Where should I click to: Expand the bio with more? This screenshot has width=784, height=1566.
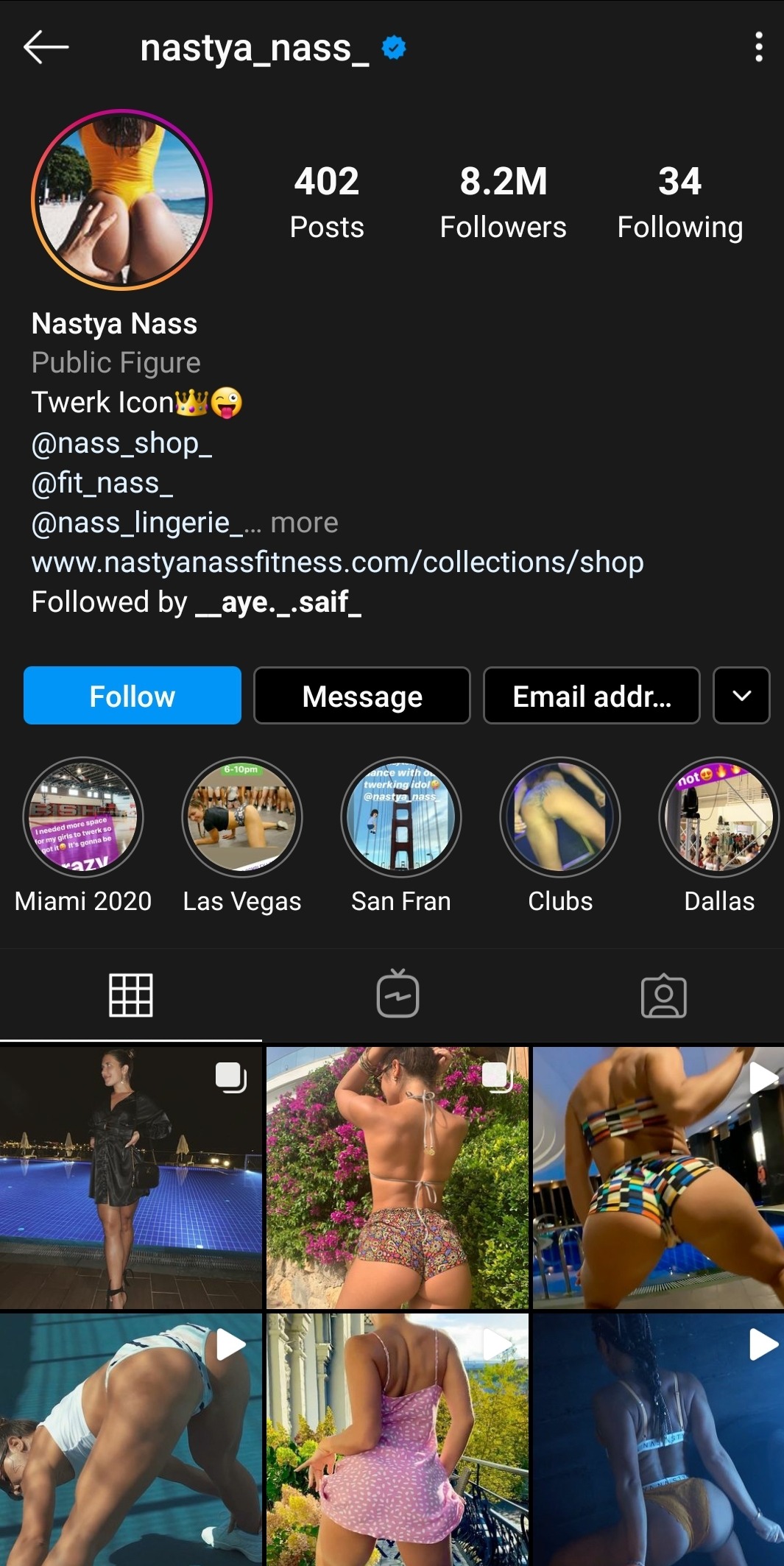(x=304, y=523)
